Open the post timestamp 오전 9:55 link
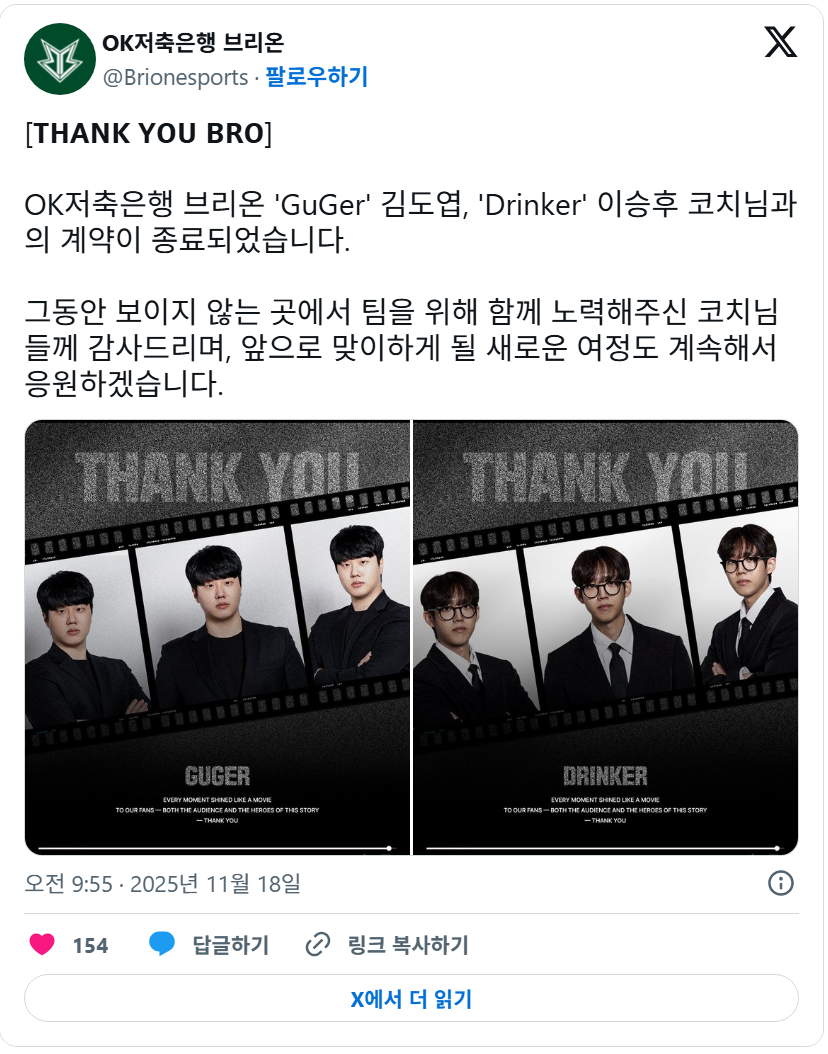Image resolution: width=828 pixels, height=1054 pixels. [x=162, y=883]
